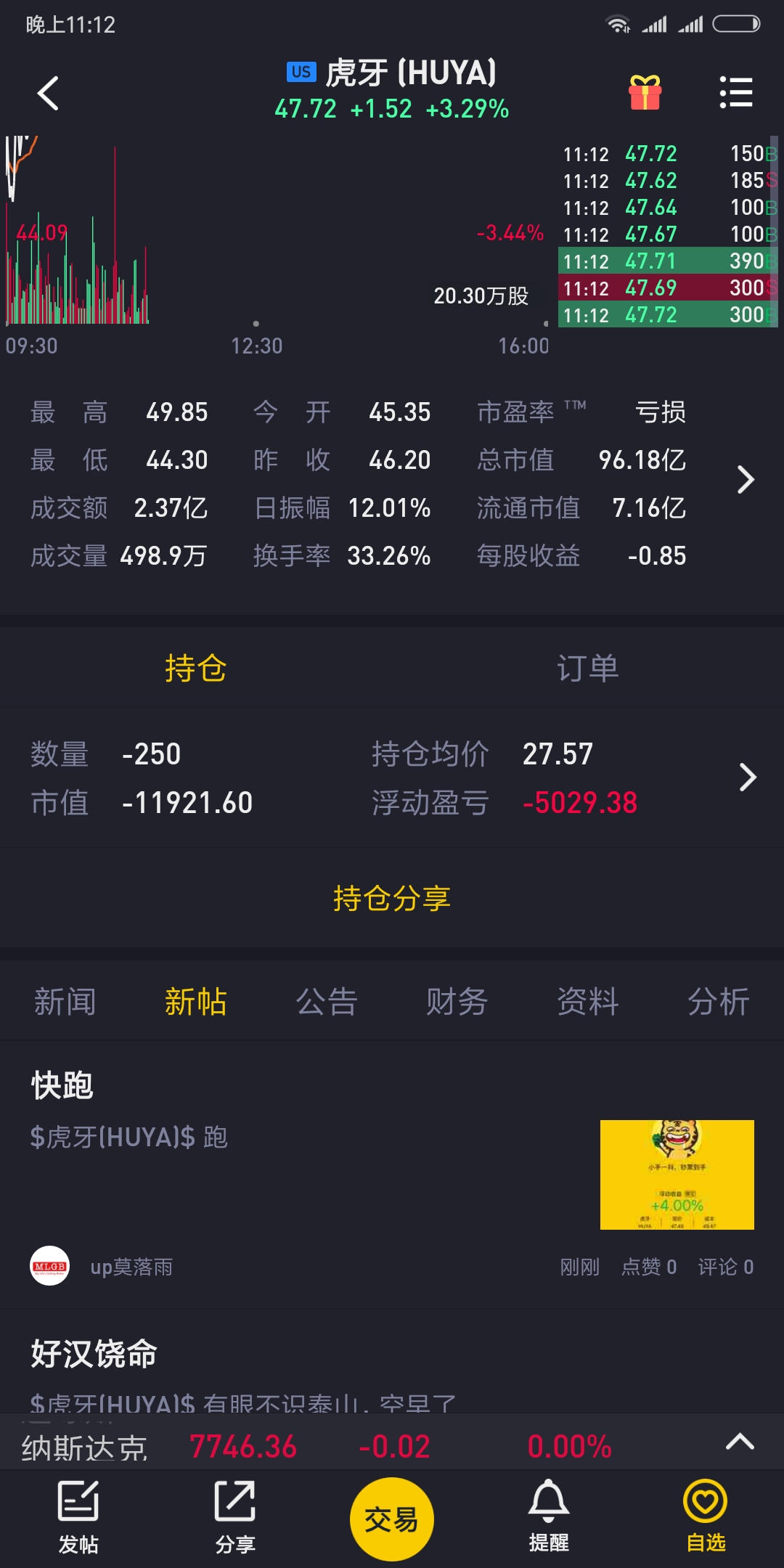Open the 财务 tab
784x1568 pixels.
tap(457, 1002)
